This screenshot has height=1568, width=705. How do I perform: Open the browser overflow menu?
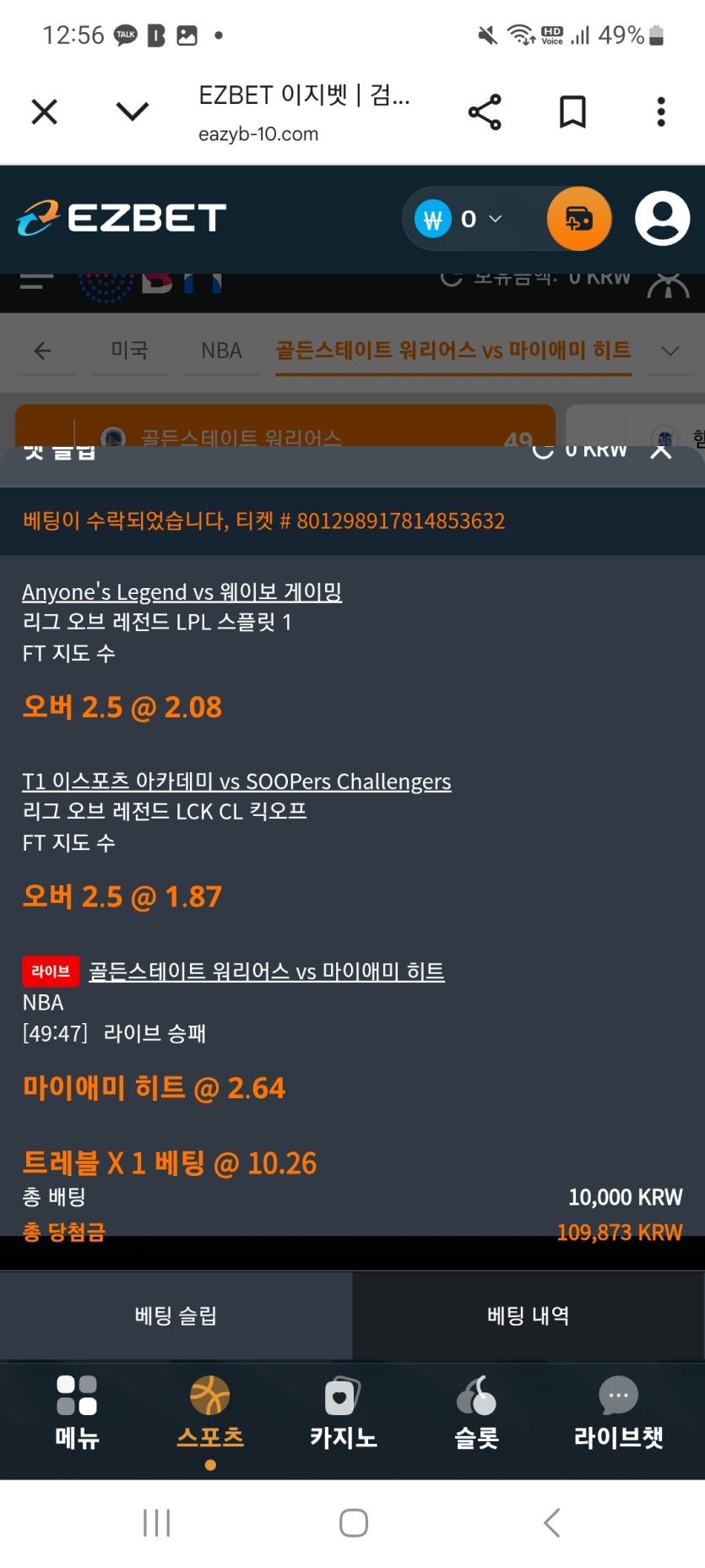(x=661, y=112)
